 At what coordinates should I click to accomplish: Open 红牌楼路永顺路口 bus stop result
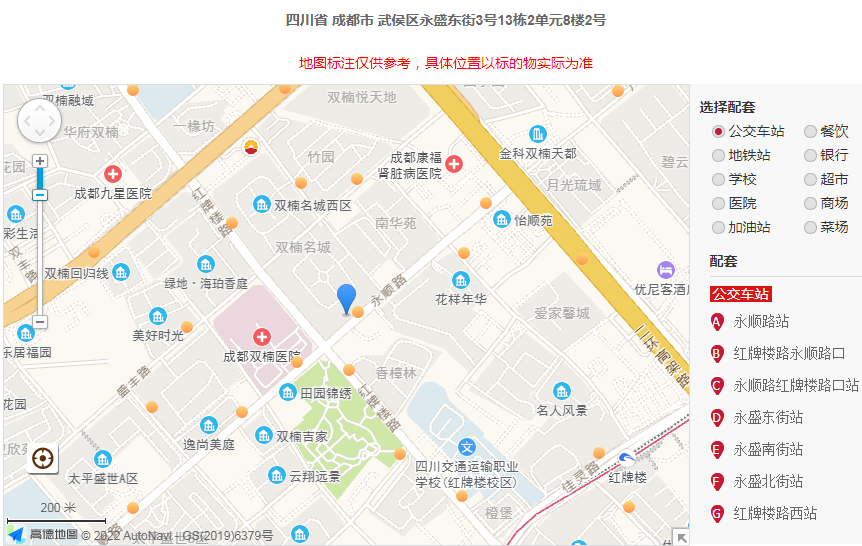coord(789,353)
